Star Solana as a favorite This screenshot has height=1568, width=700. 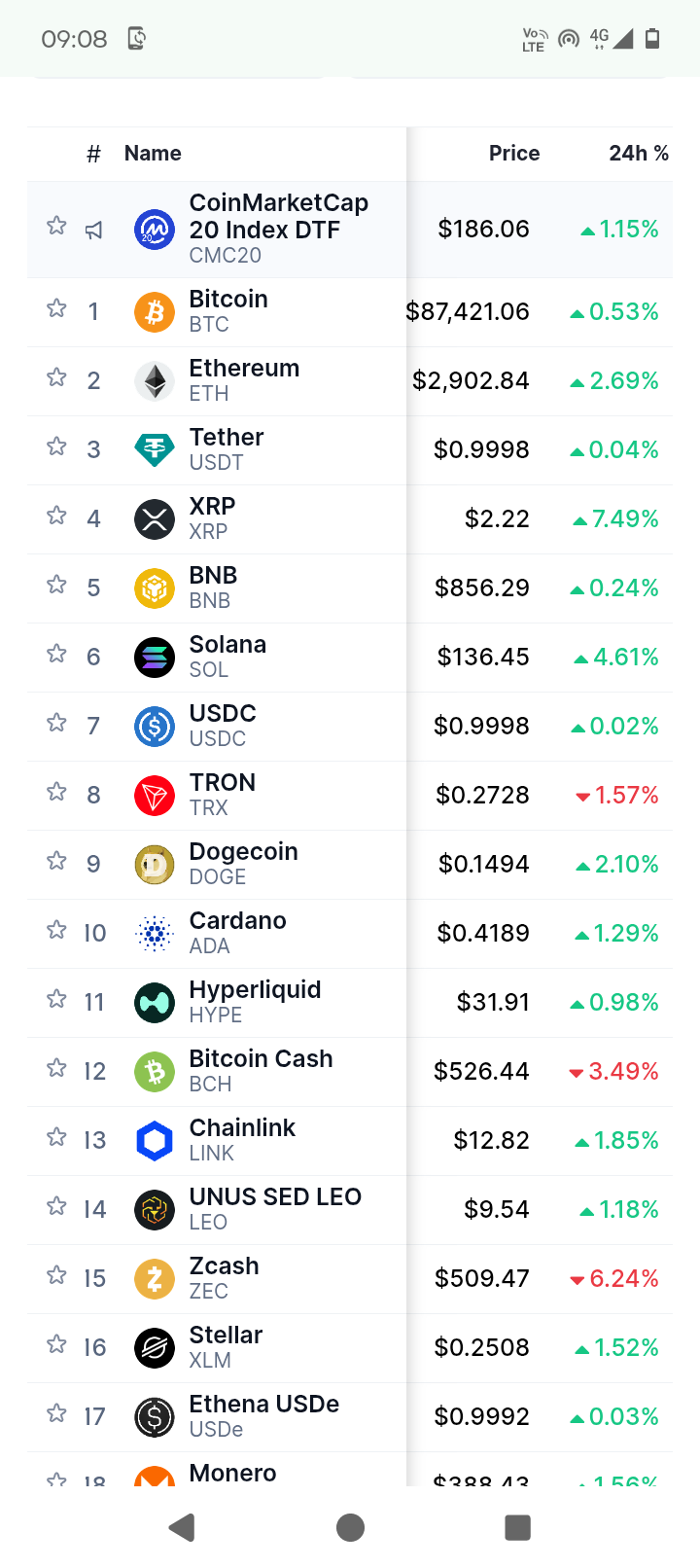[56, 655]
